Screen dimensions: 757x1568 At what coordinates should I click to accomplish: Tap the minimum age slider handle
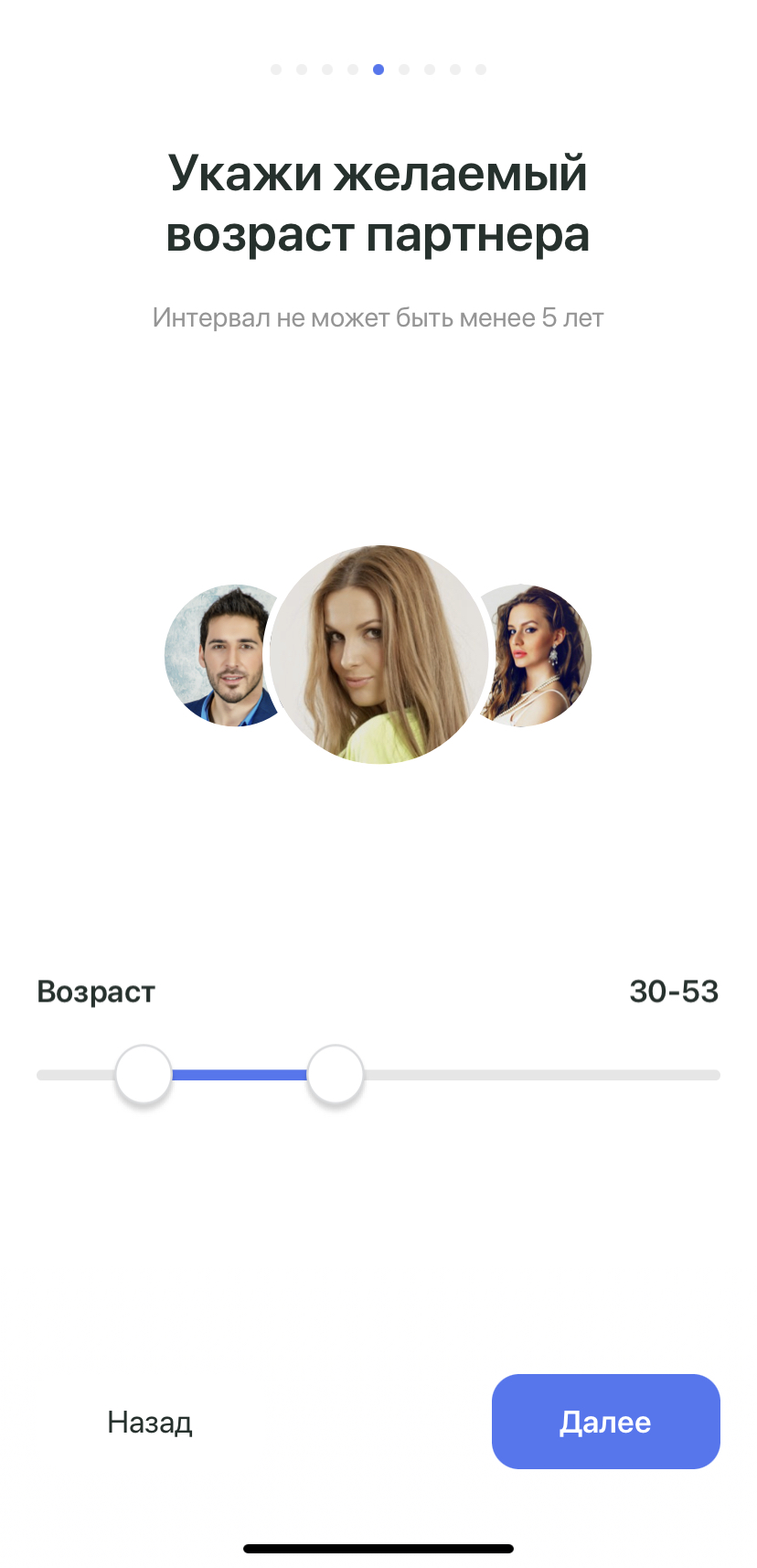[x=144, y=1074]
